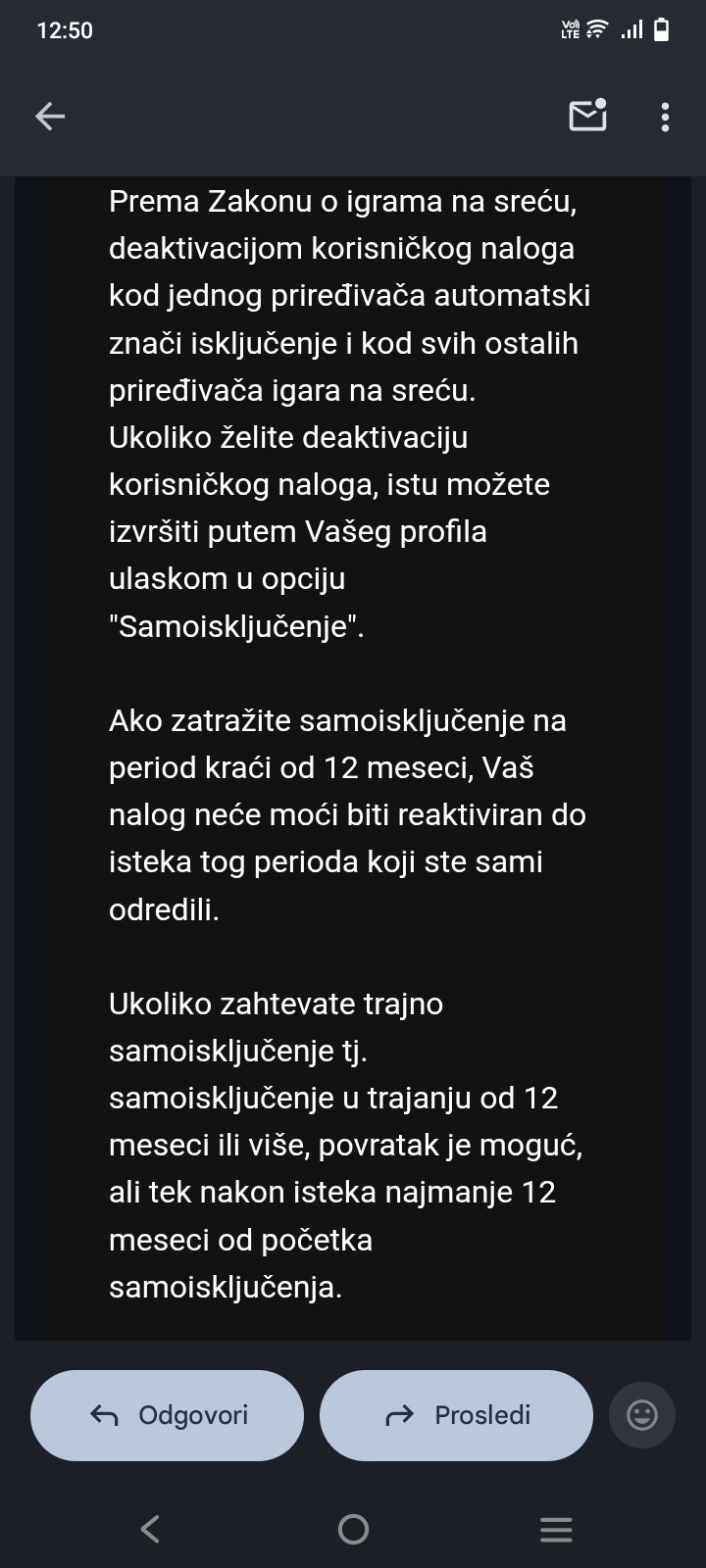Screen dimensions: 706x1568
Task: Add an emoji reaction
Action: click(642, 1415)
